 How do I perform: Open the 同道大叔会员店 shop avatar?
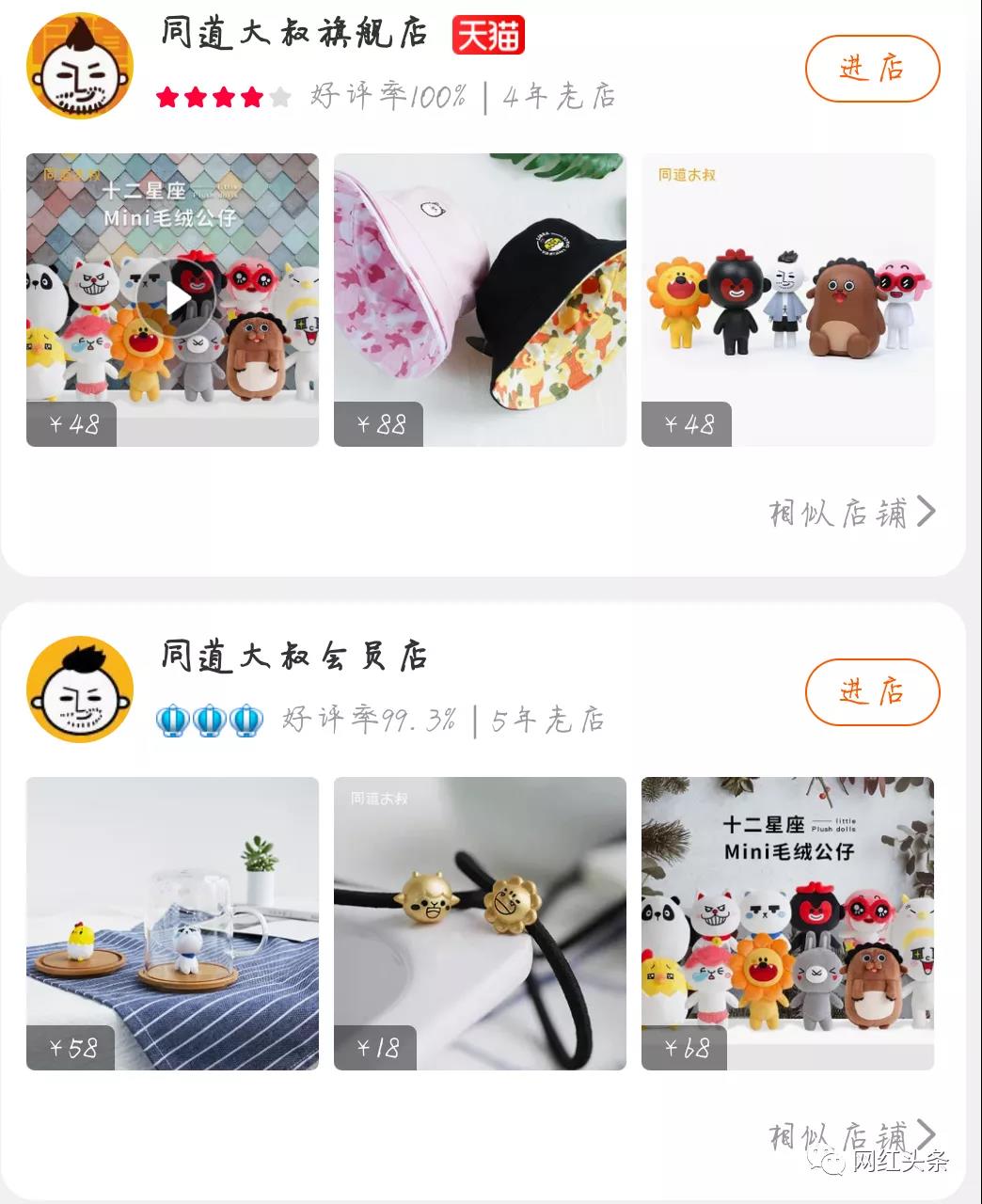coord(80,689)
